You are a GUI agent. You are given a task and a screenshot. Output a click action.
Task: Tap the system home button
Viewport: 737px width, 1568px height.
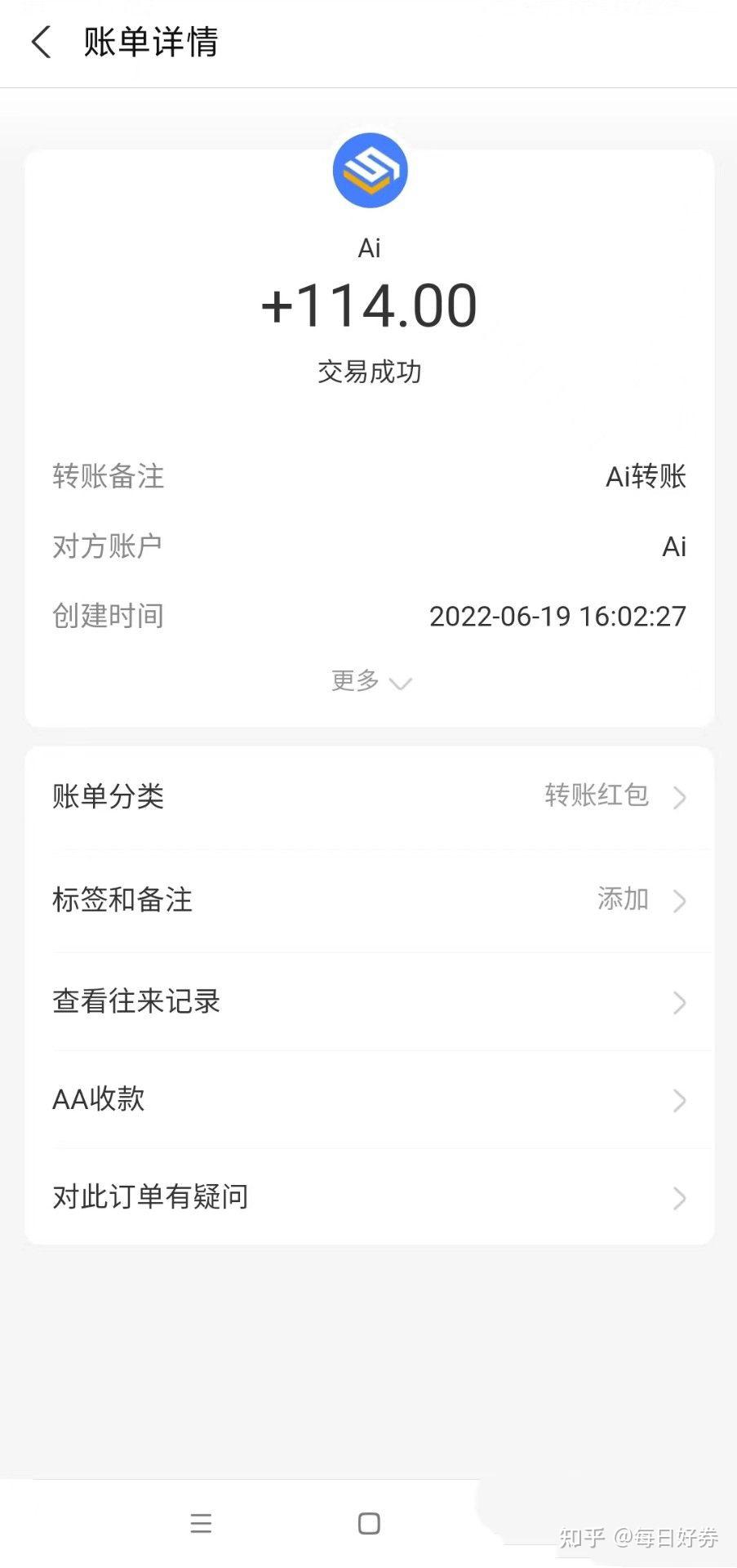click(369, 1524)
